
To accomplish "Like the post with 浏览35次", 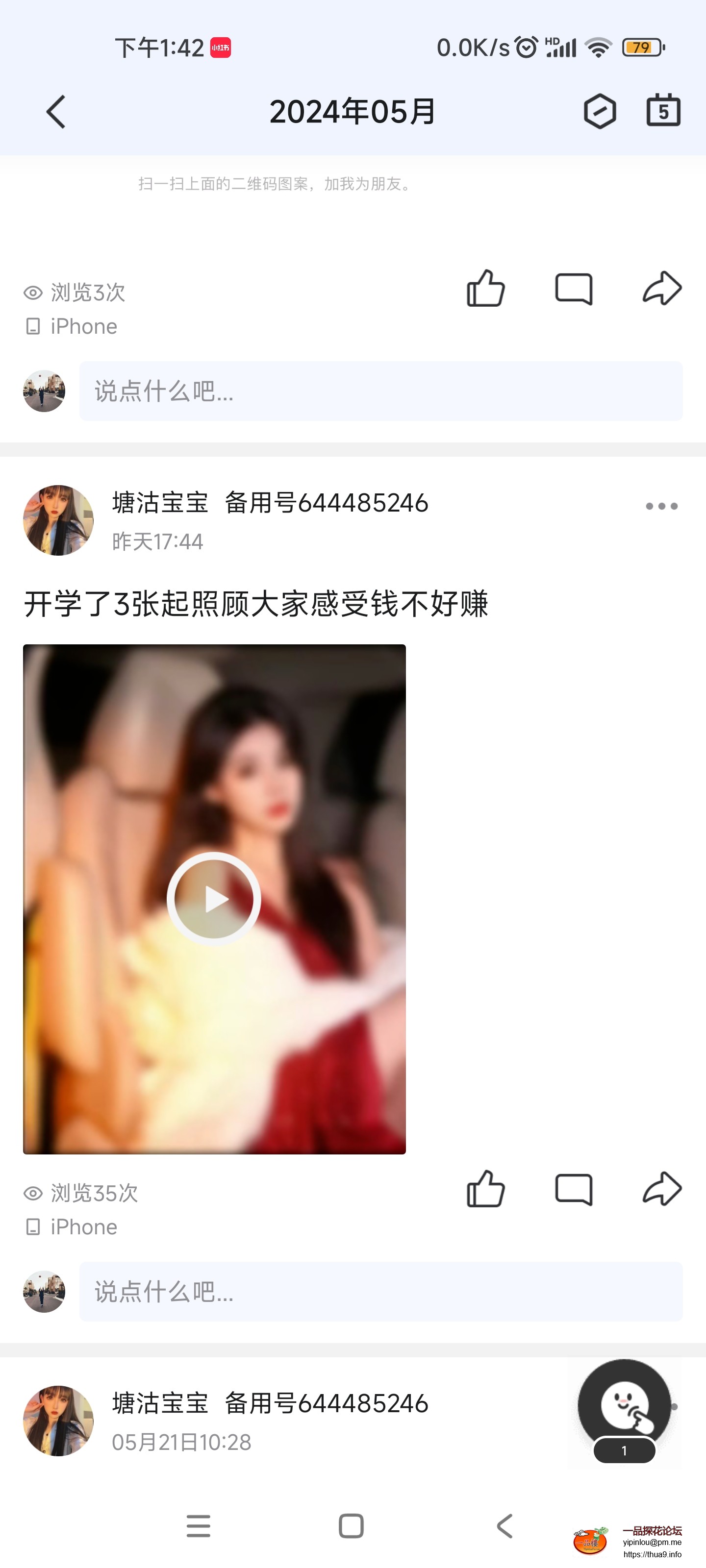I will click(x=485, y=1189).
